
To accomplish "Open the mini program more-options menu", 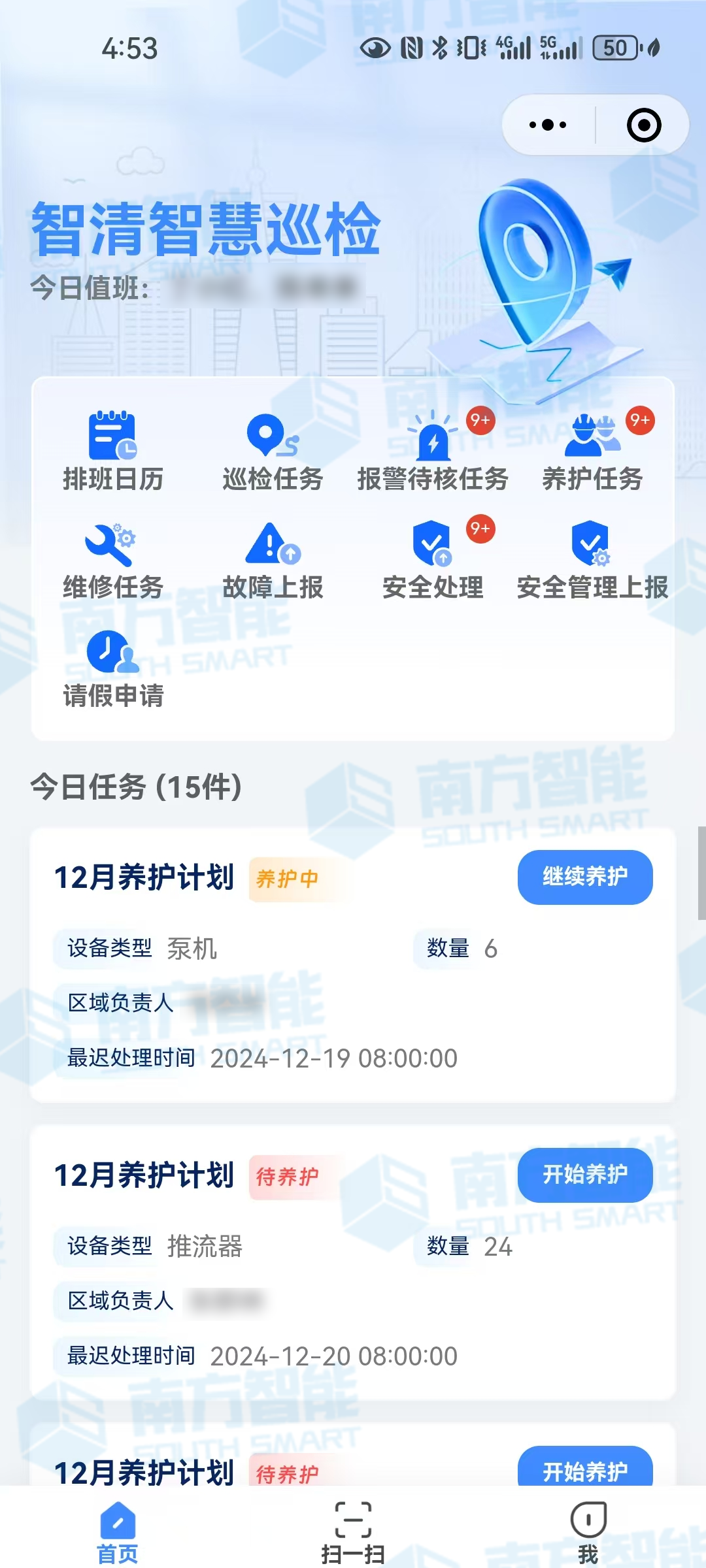I will [x=548, y=125].
